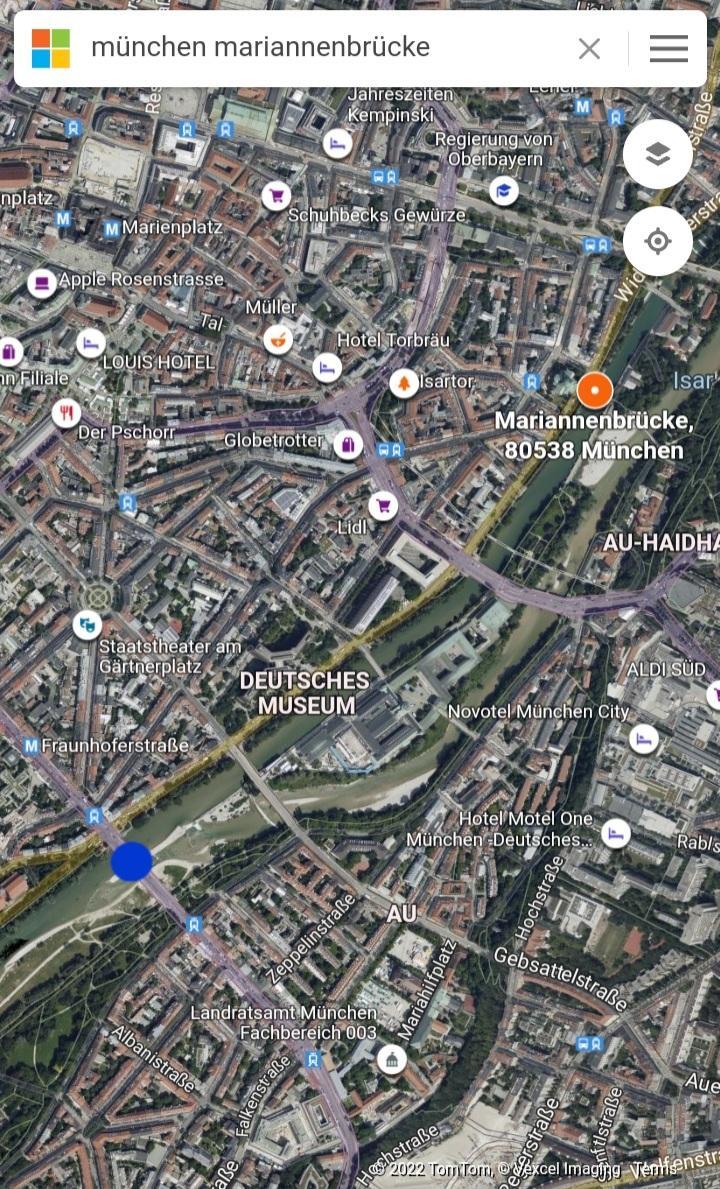Tap the Lidl shopping marker
This screenshot has height=1189, width=720.
383,506
